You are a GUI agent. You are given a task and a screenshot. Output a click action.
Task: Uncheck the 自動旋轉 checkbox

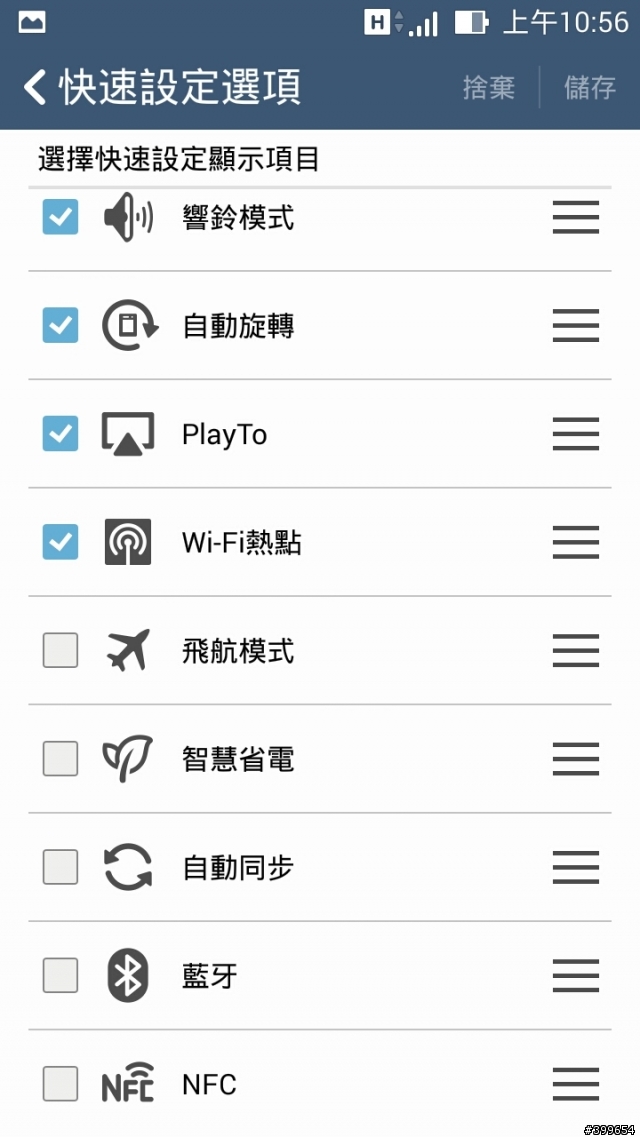(60, 325)
